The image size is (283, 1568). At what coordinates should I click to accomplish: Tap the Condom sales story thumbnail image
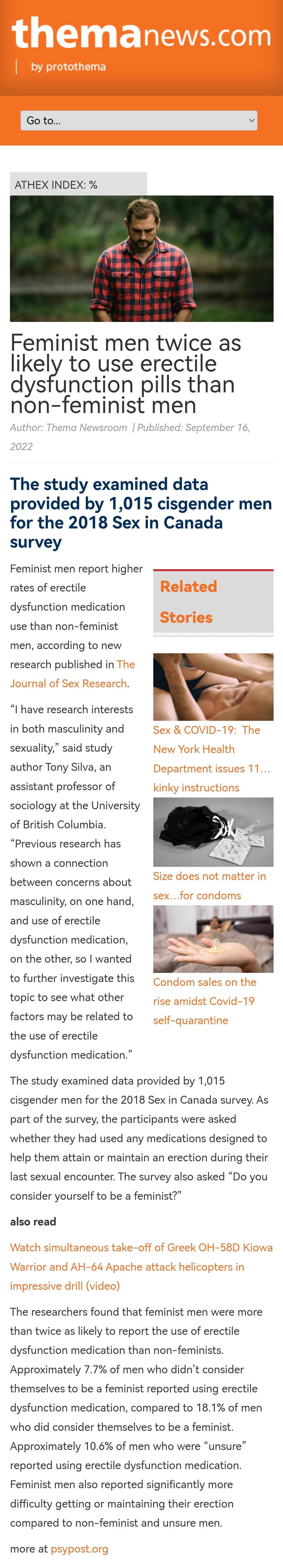coord(213,938)
